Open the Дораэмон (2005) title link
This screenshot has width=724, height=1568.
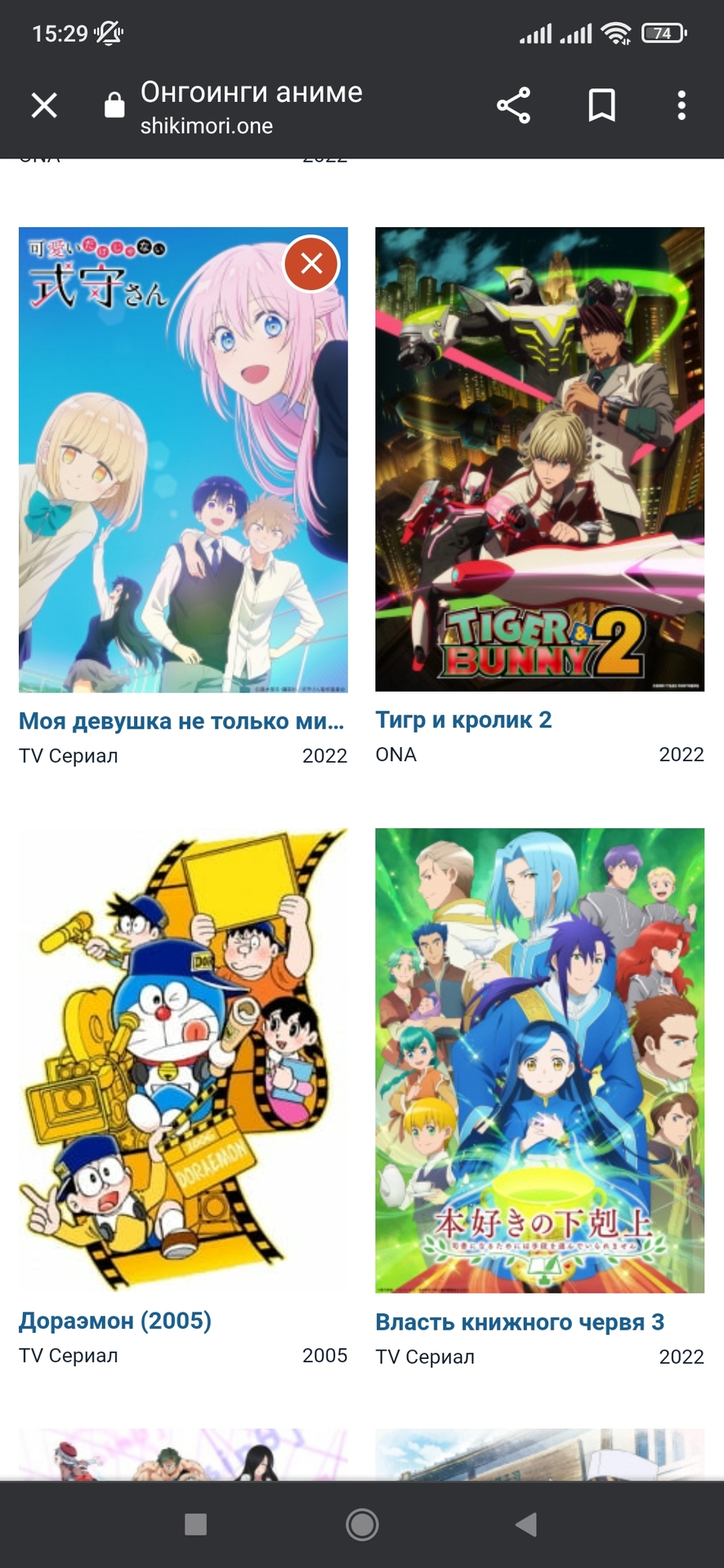point(115,1321)
